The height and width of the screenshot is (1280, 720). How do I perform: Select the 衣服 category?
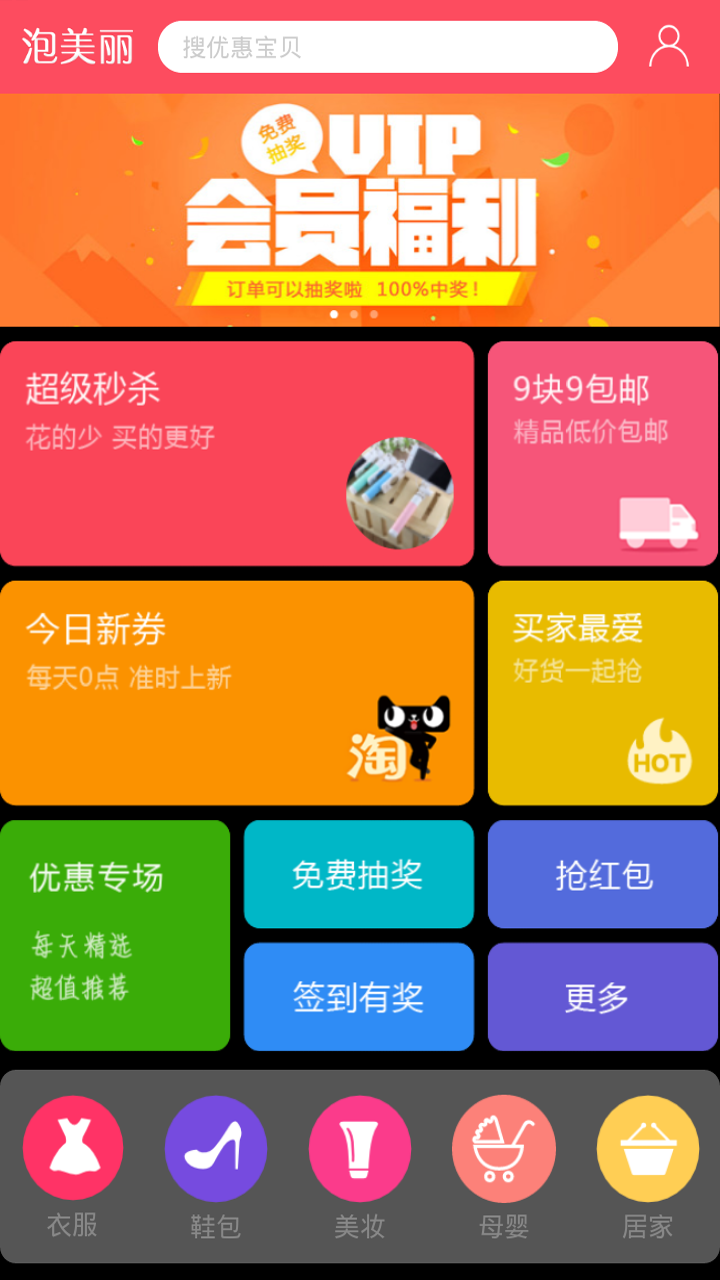tap(73, 1166)
